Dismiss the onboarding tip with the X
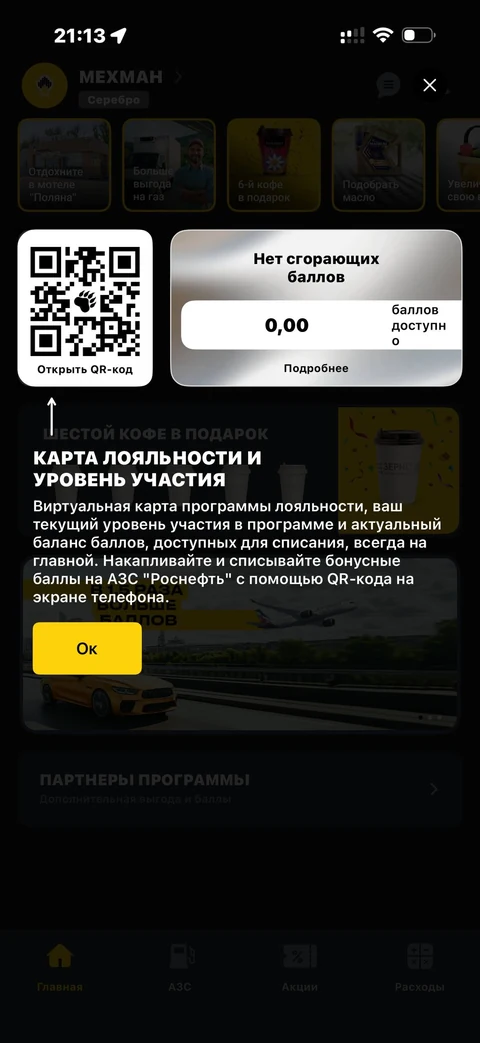Viewport: 480px width, 1043px height. point(429,85)
